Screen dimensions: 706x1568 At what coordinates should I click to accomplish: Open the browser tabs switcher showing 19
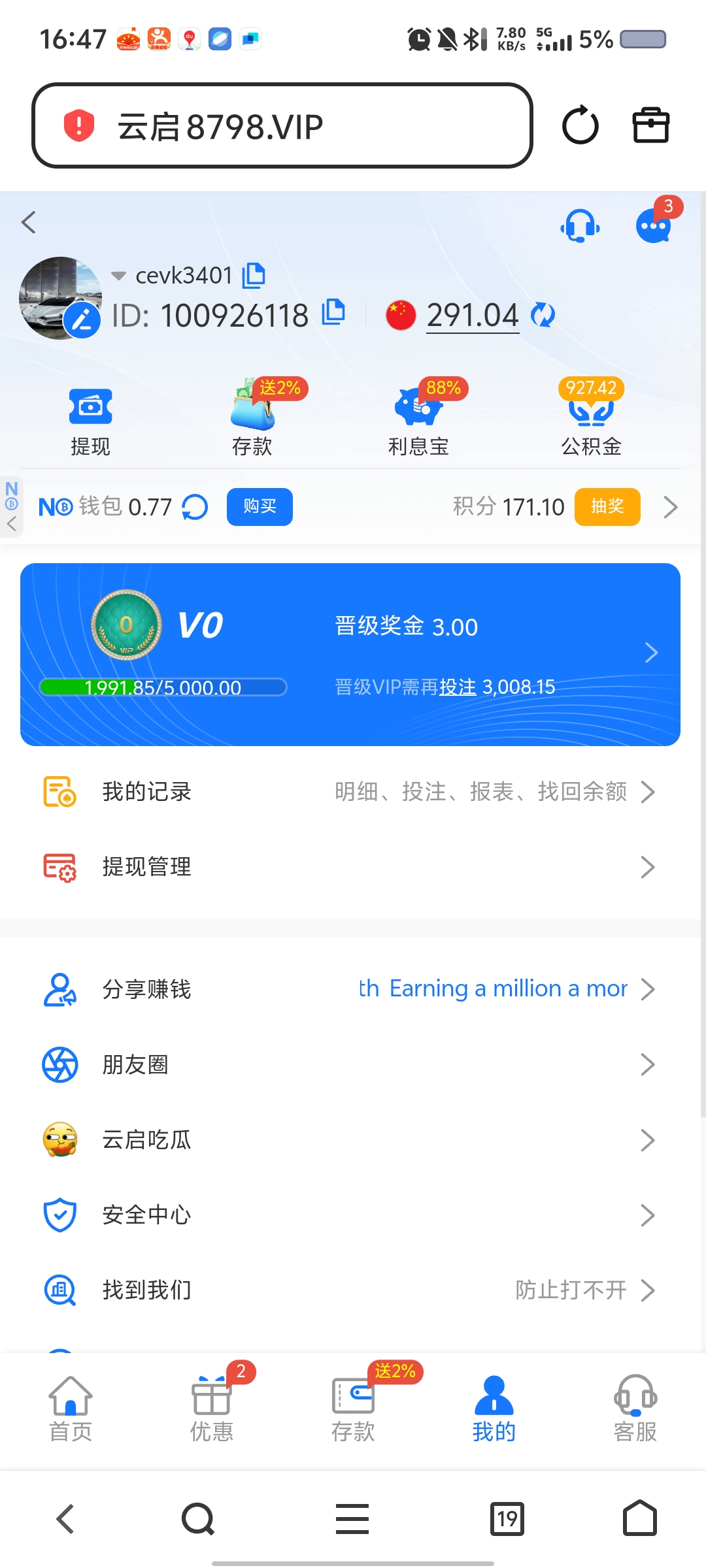[x=507, y=1518]
